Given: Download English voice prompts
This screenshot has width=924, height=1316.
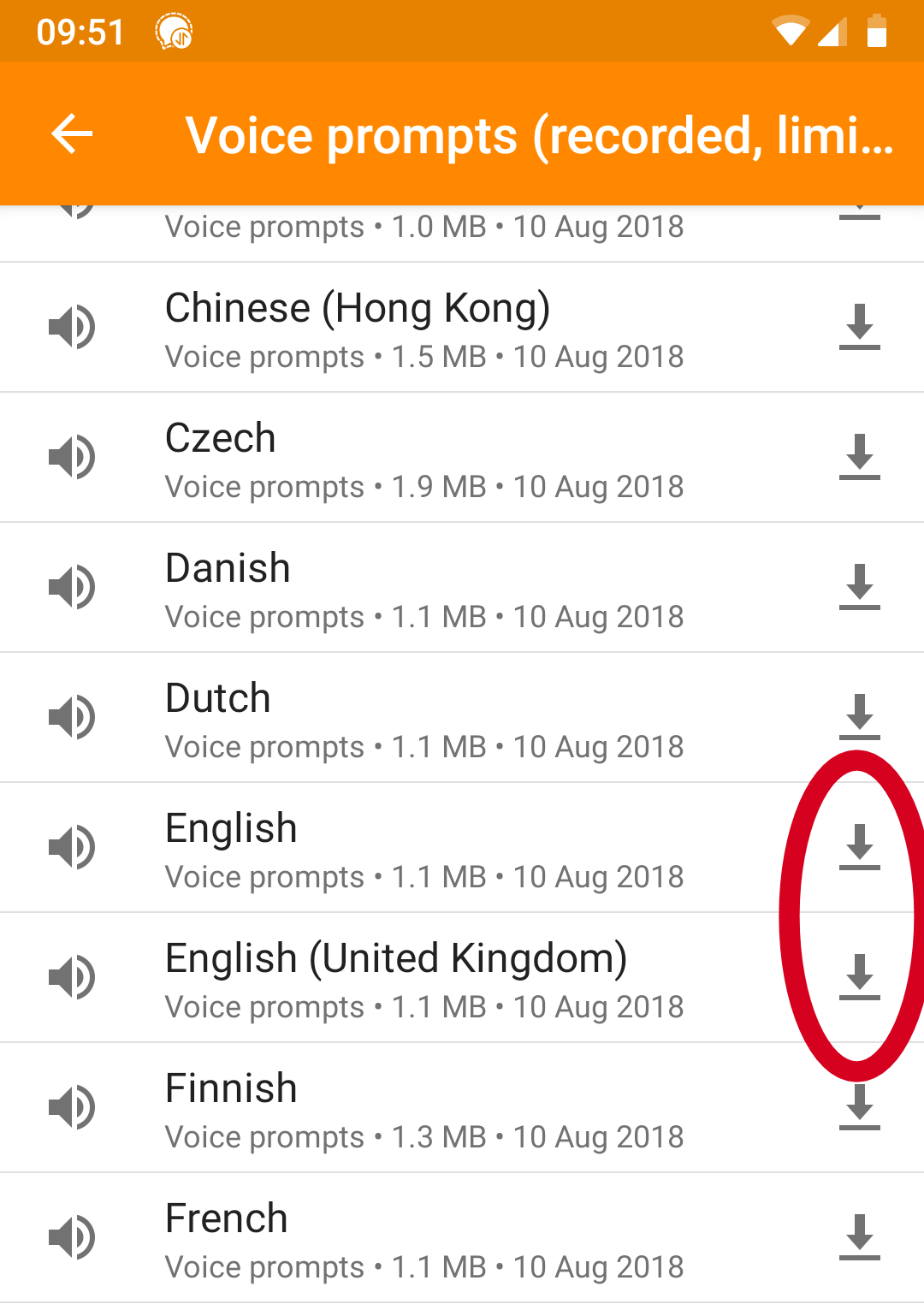Looking at the screenshot, I should [859, 847].
